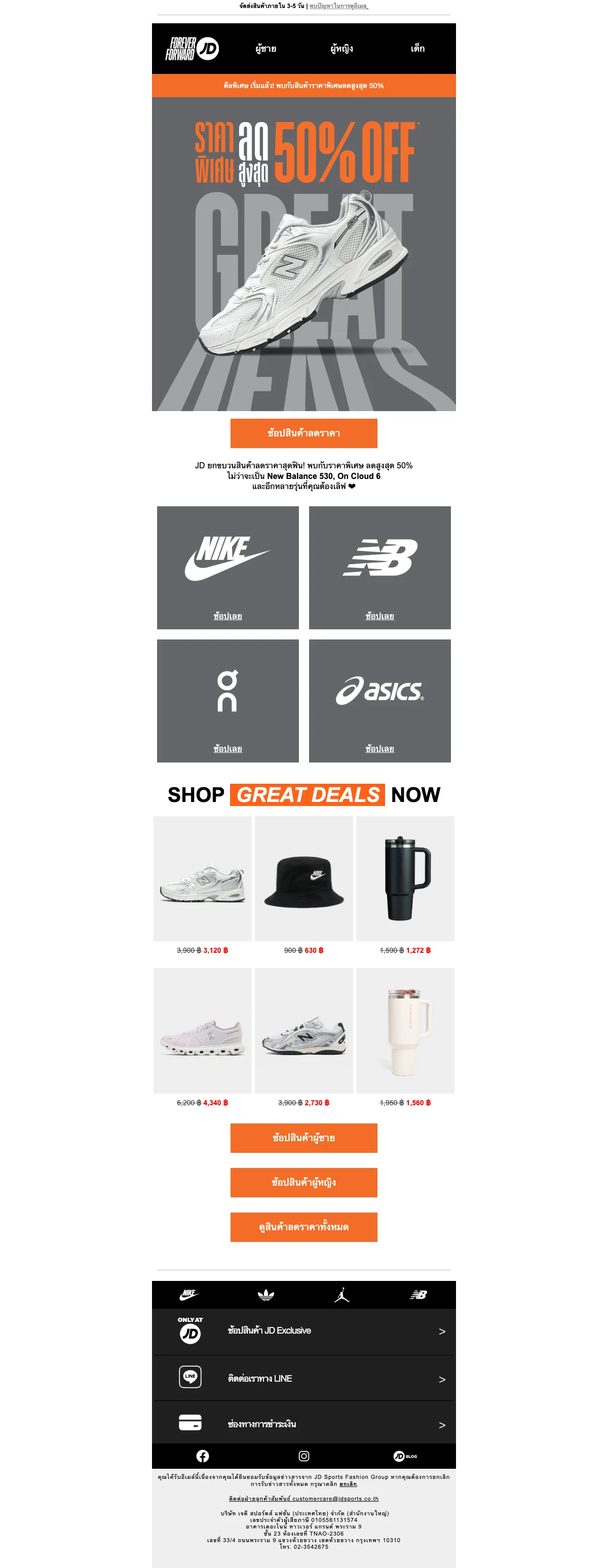The height and width of the screenshot is (1568, 608).
Task: Open the ติดต่อเราทาง LINE row
Action: (303, 1378)
